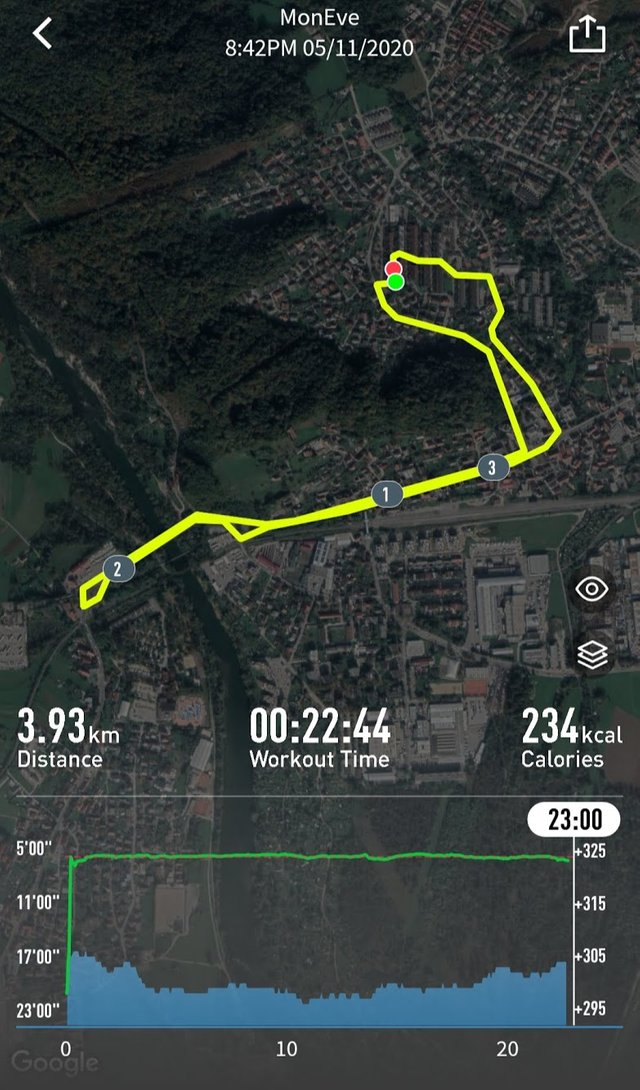Tap kilometer 2 marker on the route
The width and height of the screenshot is (640, 1090).
point(118,569)
